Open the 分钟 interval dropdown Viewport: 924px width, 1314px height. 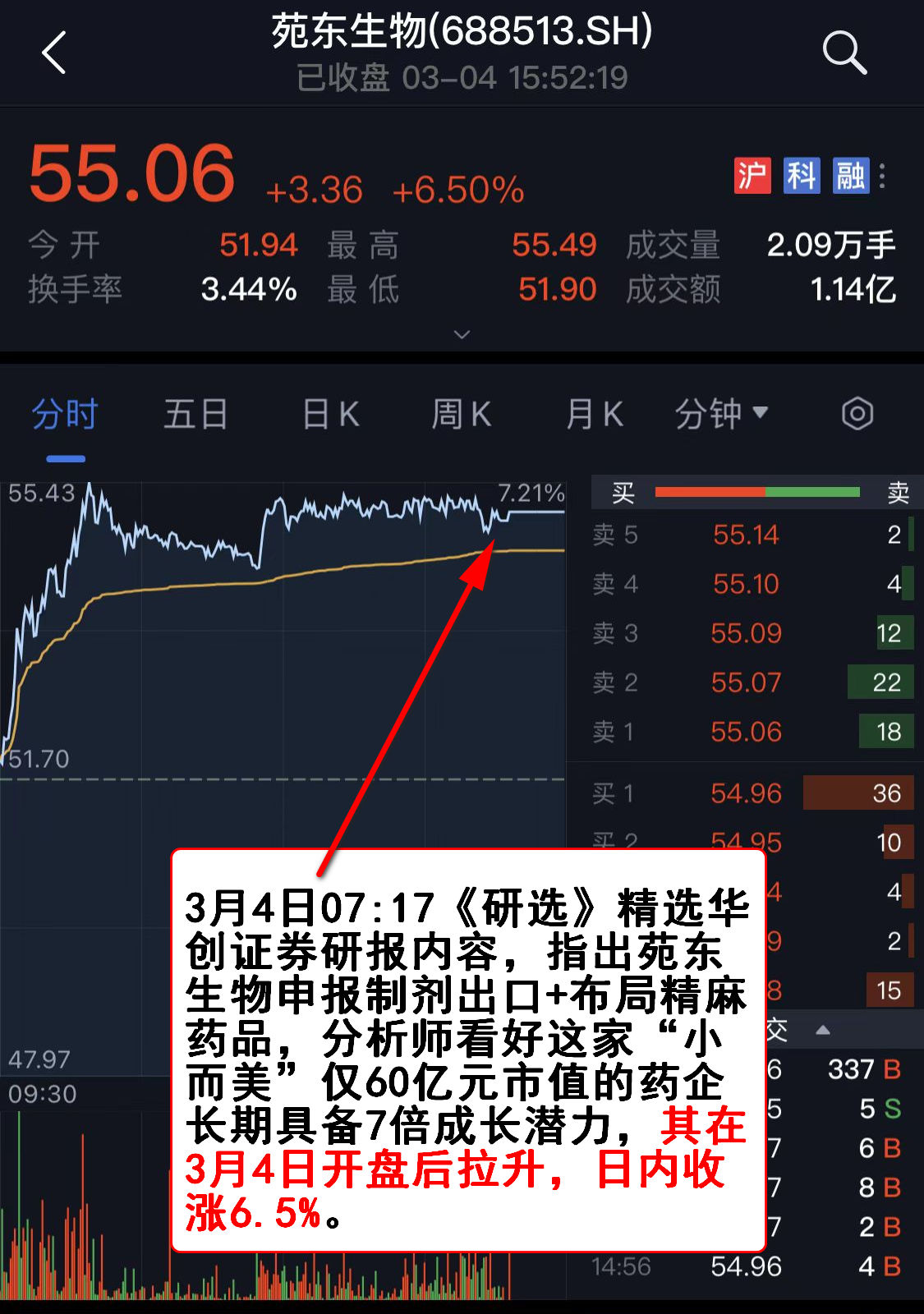(x=721, y=413)
